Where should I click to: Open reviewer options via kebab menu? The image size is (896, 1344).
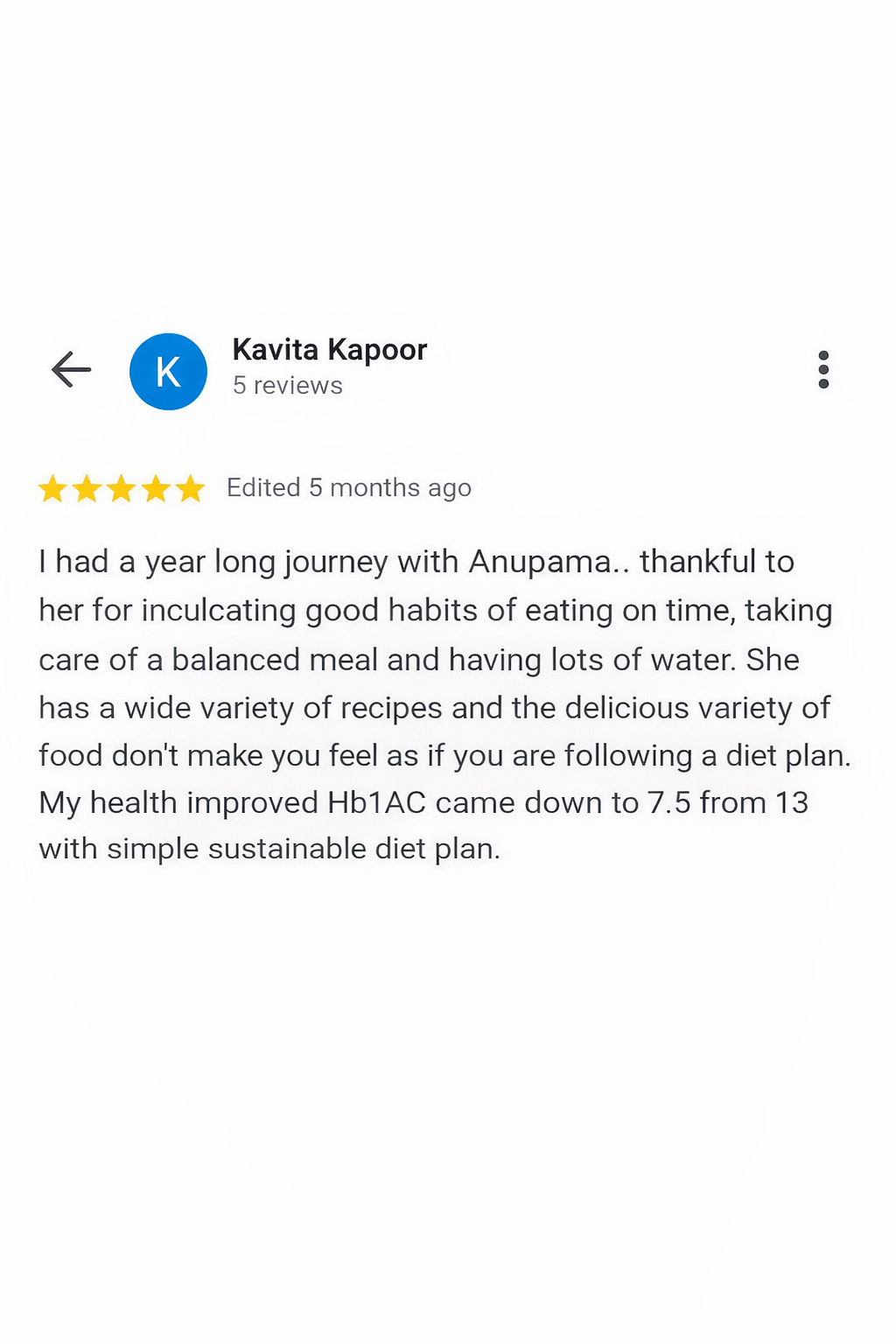click(822, 369)
